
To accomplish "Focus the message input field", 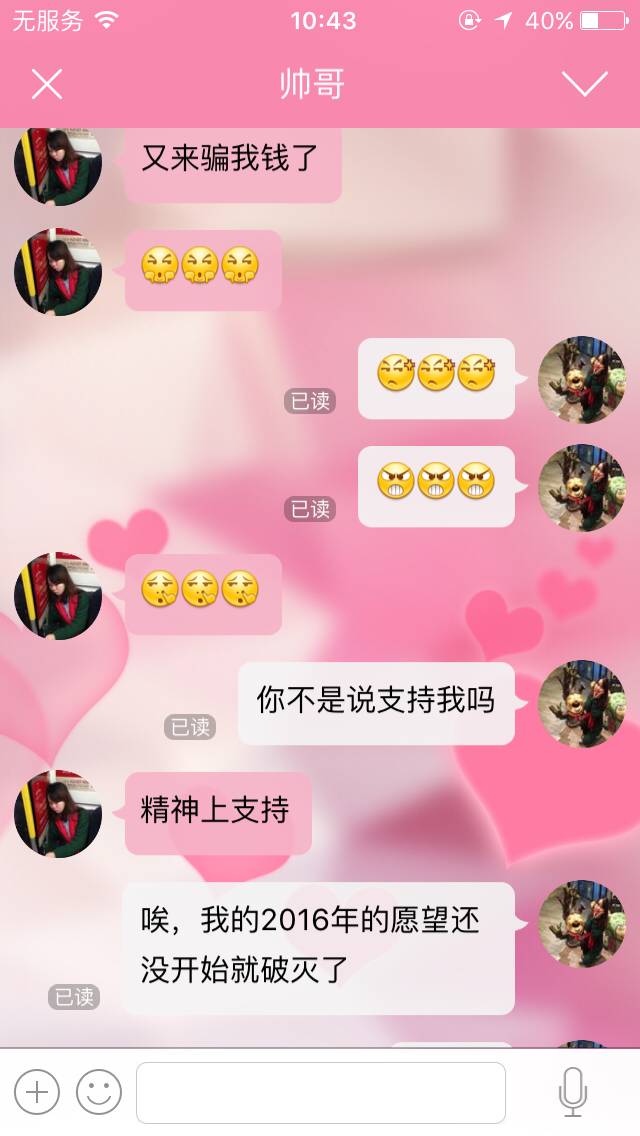I will (321, 1092).
